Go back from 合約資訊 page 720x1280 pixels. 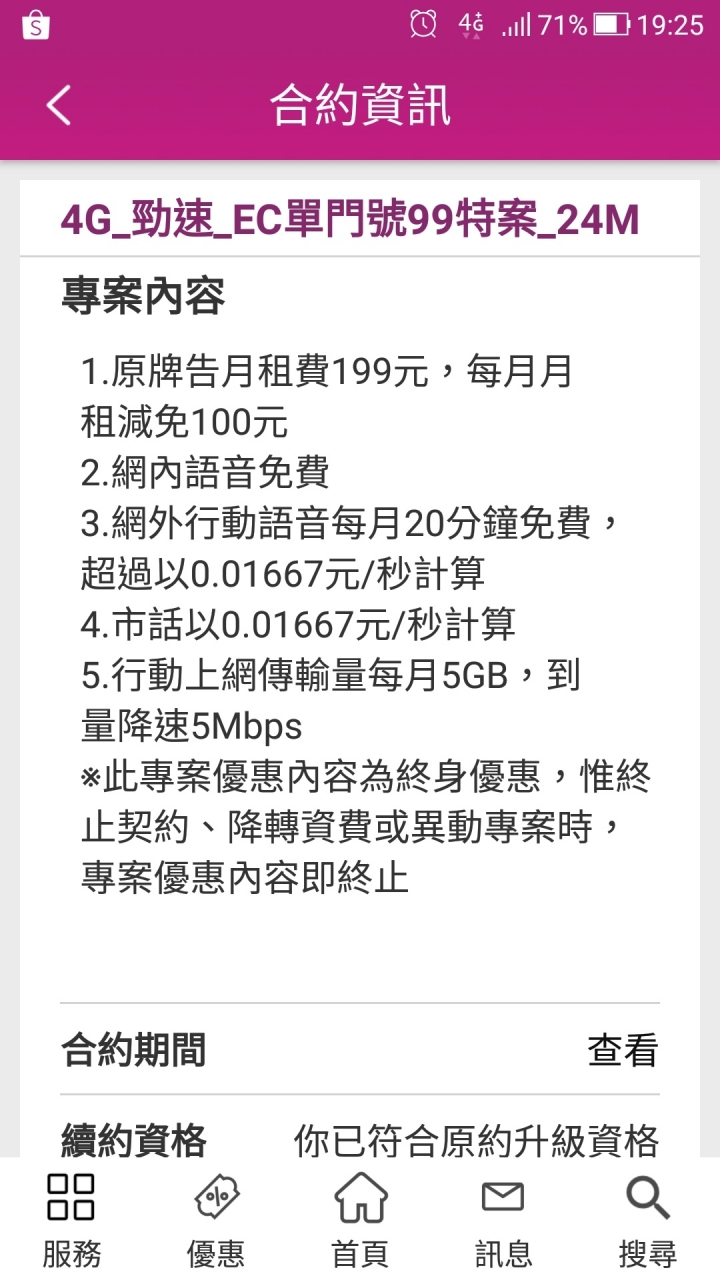coord(58,105)
